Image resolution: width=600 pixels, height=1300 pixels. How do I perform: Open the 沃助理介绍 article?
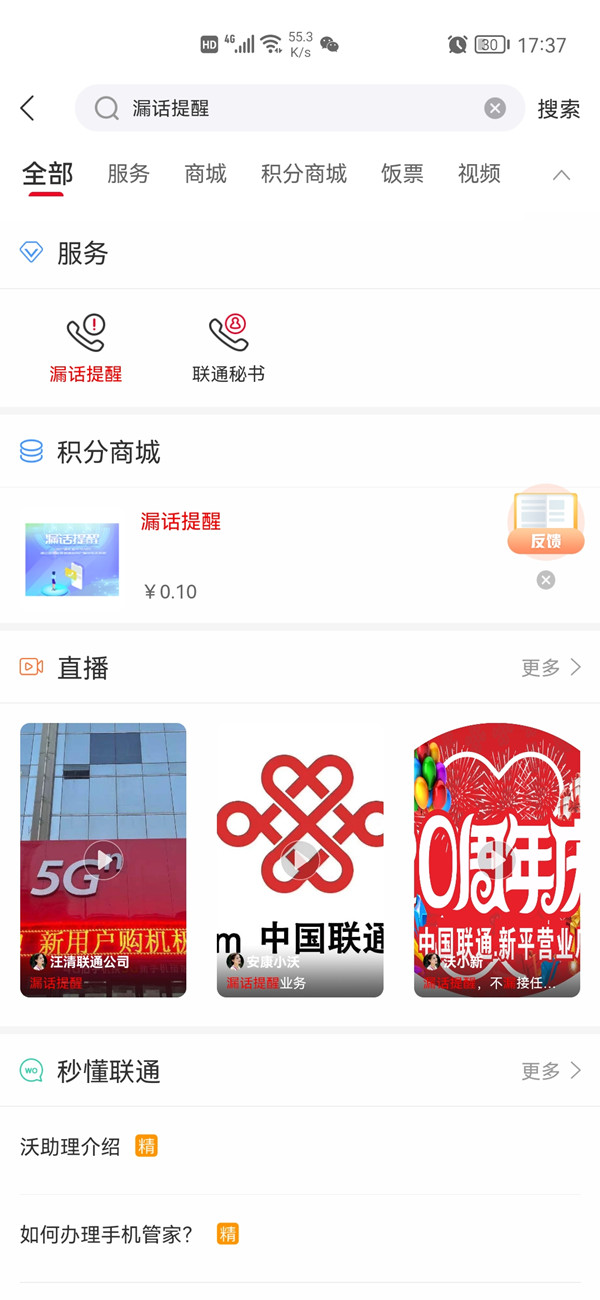[71, 1147]
